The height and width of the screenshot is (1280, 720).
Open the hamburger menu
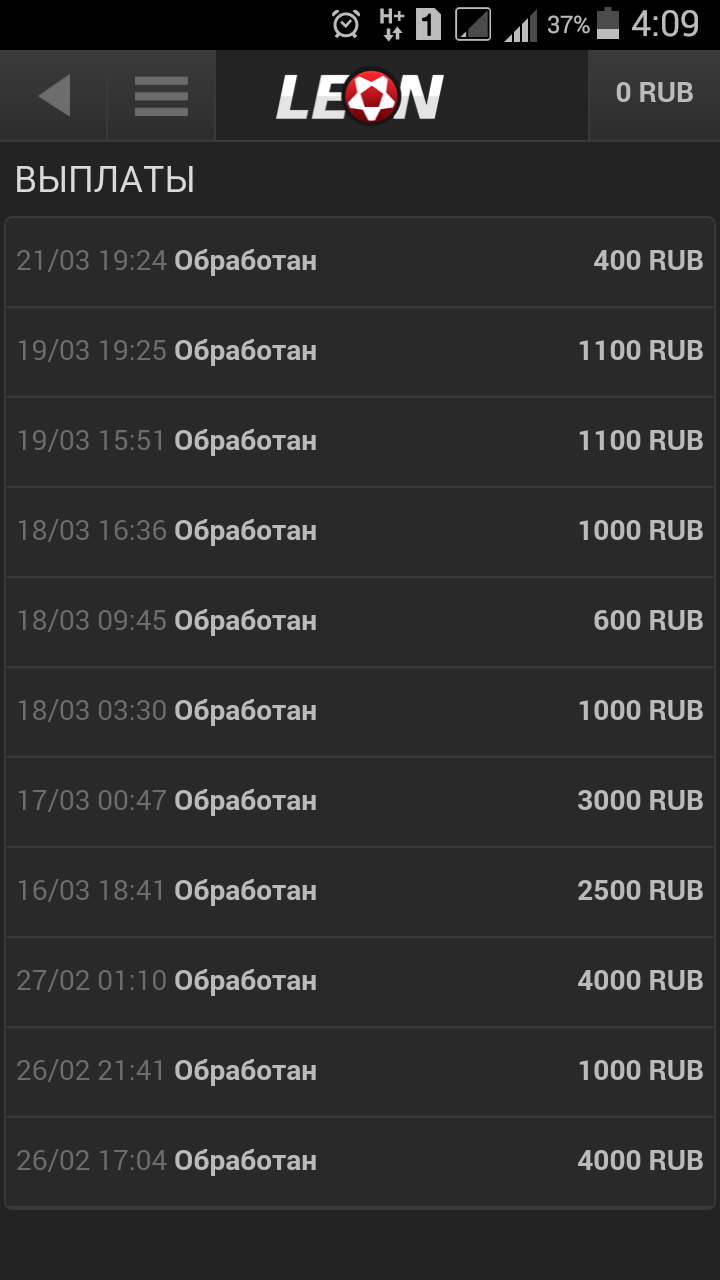coord(161,96)
